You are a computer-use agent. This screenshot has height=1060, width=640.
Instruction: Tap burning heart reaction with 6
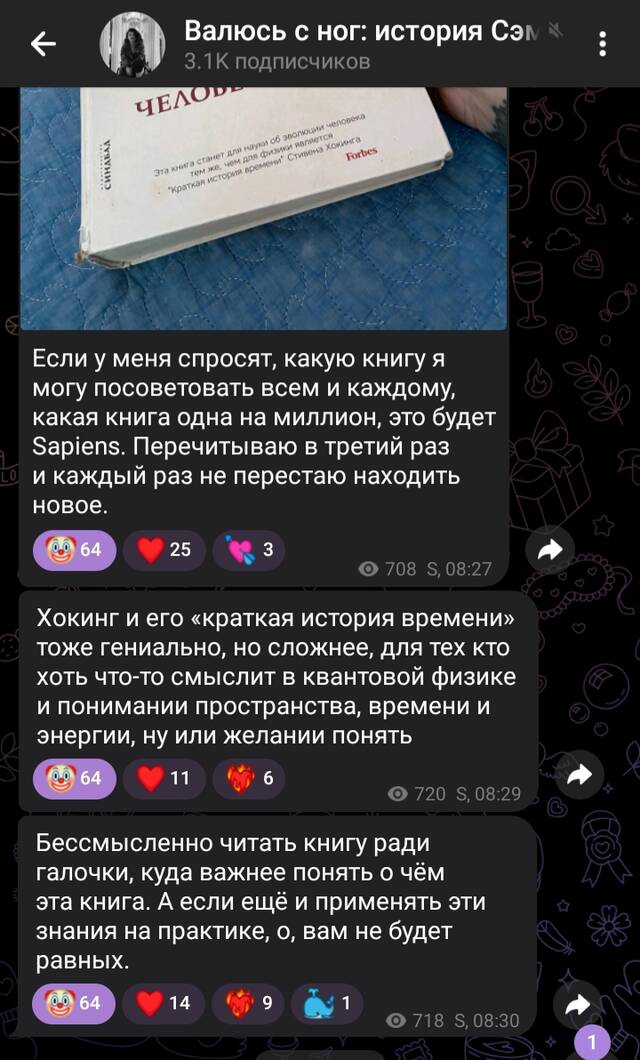click(x=249, y=779)
